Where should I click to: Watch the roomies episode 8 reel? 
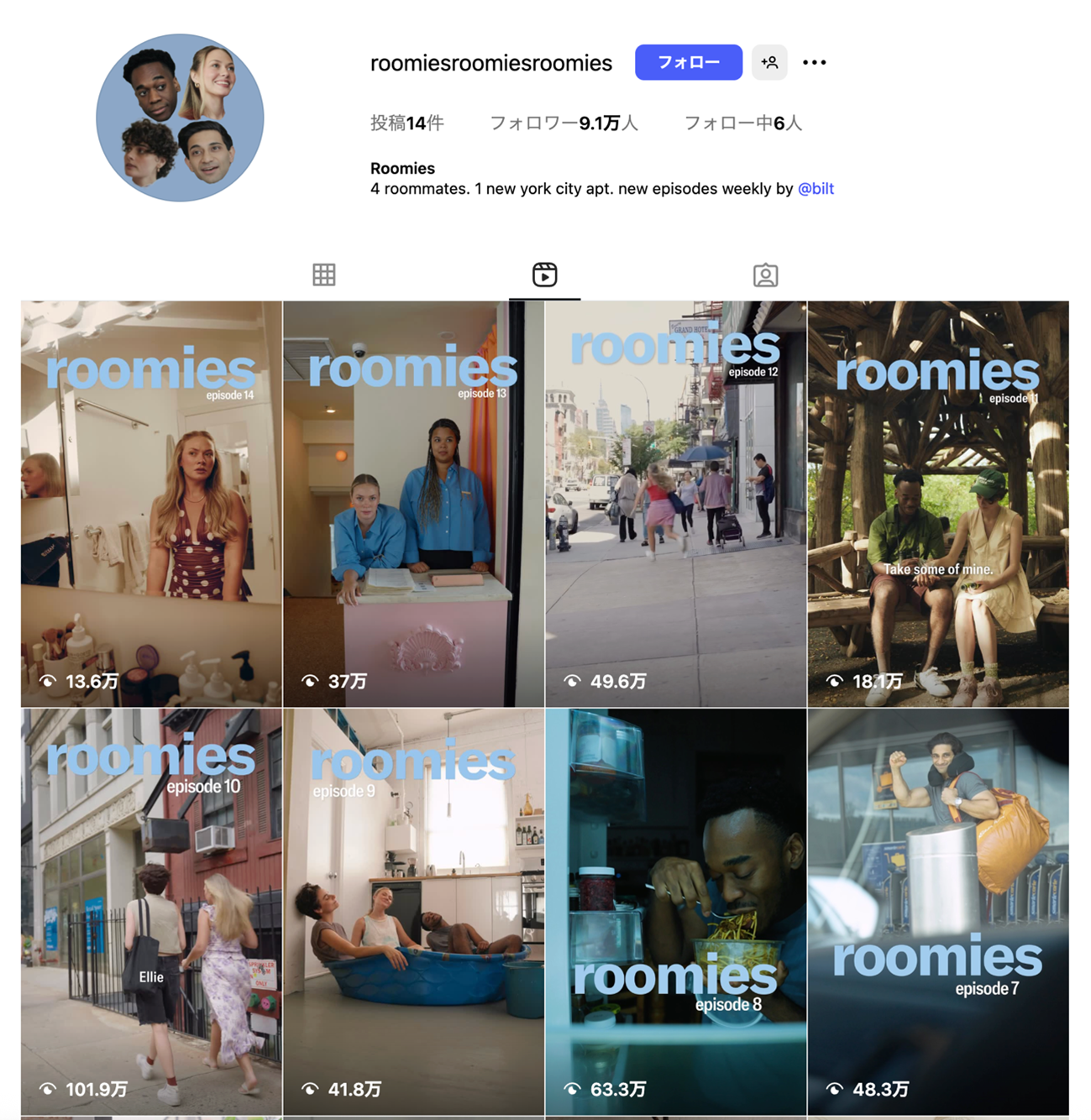[x=675, y=911]
